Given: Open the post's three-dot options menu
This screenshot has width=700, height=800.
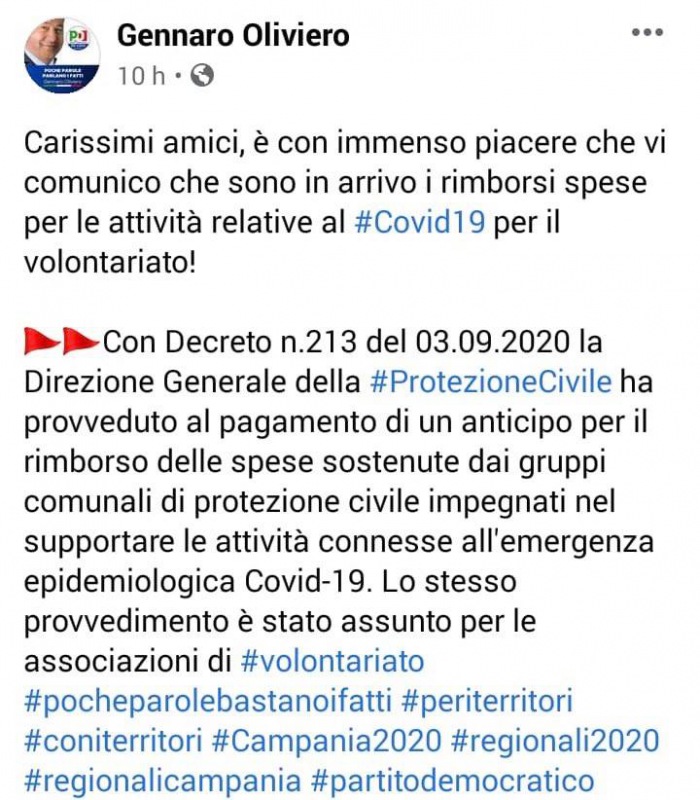Looking at the screenshot, I should point(649,32).
